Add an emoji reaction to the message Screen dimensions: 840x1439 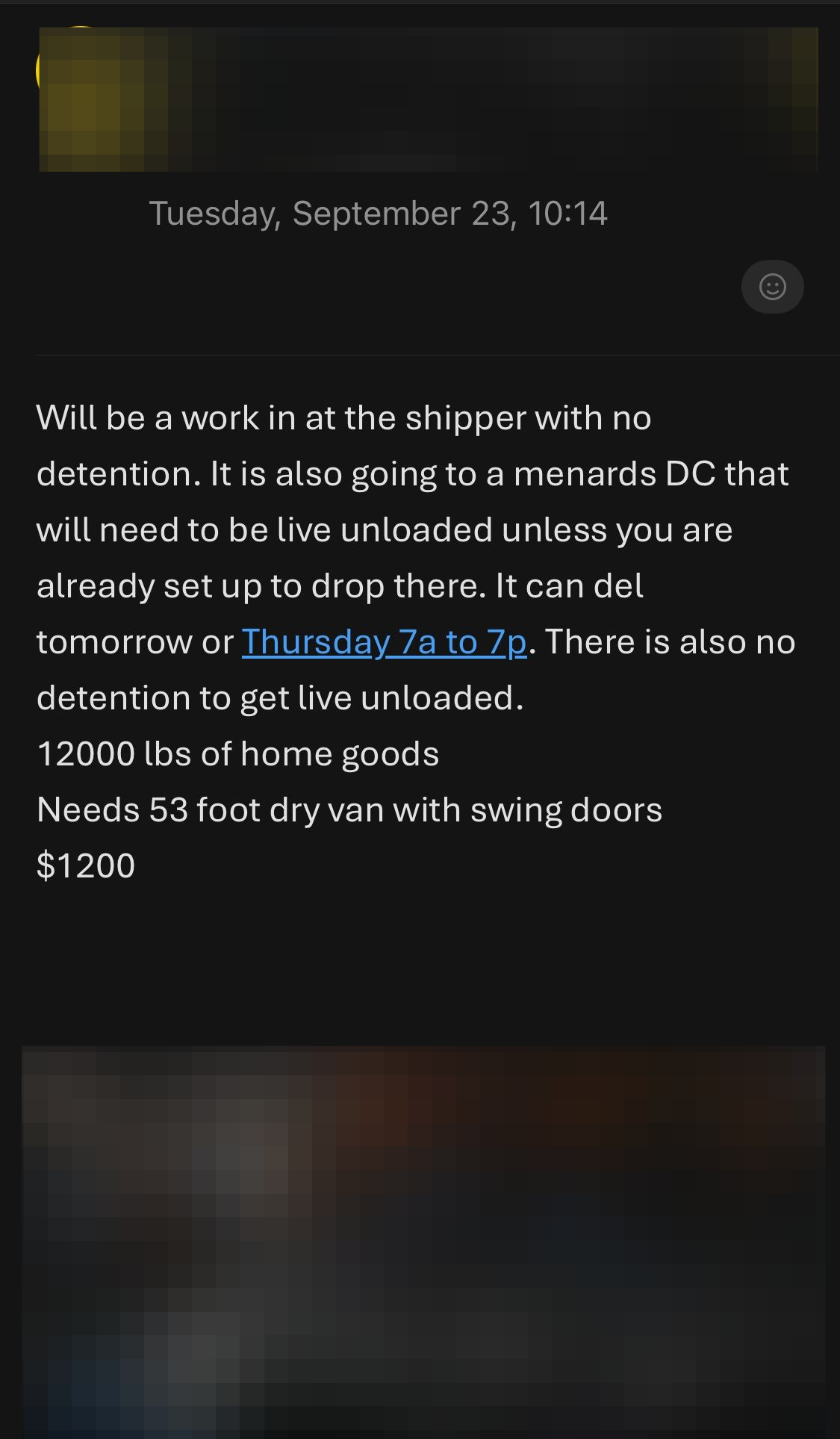click(x=772, y=287)
